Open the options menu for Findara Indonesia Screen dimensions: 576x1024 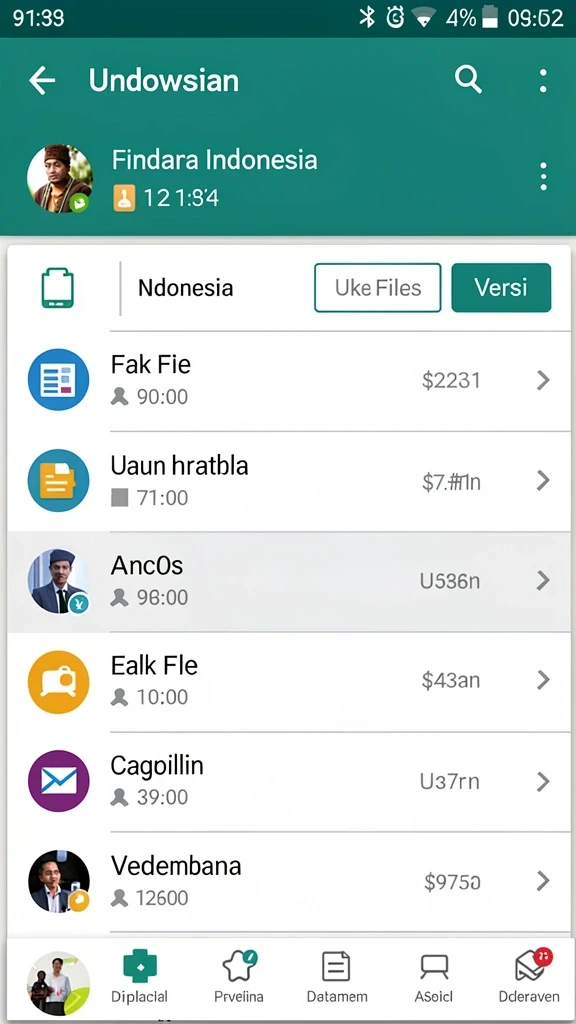543,177
